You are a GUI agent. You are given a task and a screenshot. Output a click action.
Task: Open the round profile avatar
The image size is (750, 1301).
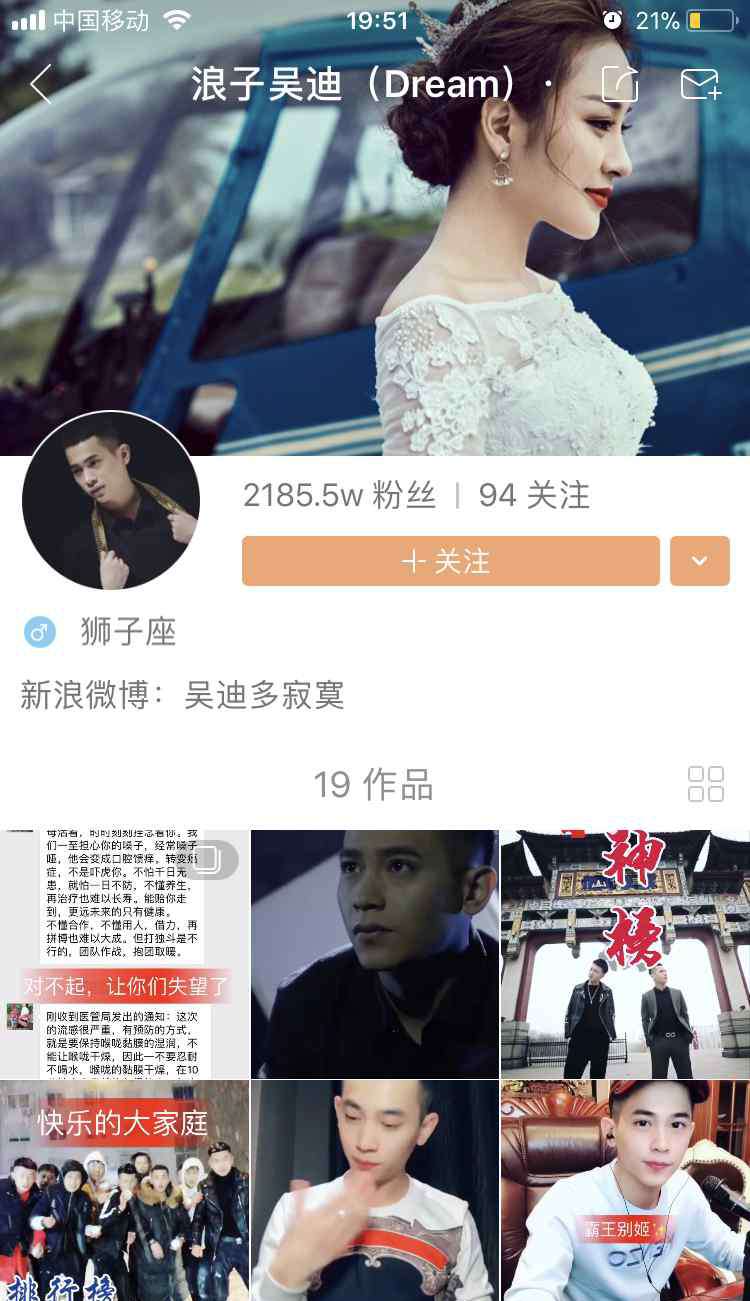point(111,500)
